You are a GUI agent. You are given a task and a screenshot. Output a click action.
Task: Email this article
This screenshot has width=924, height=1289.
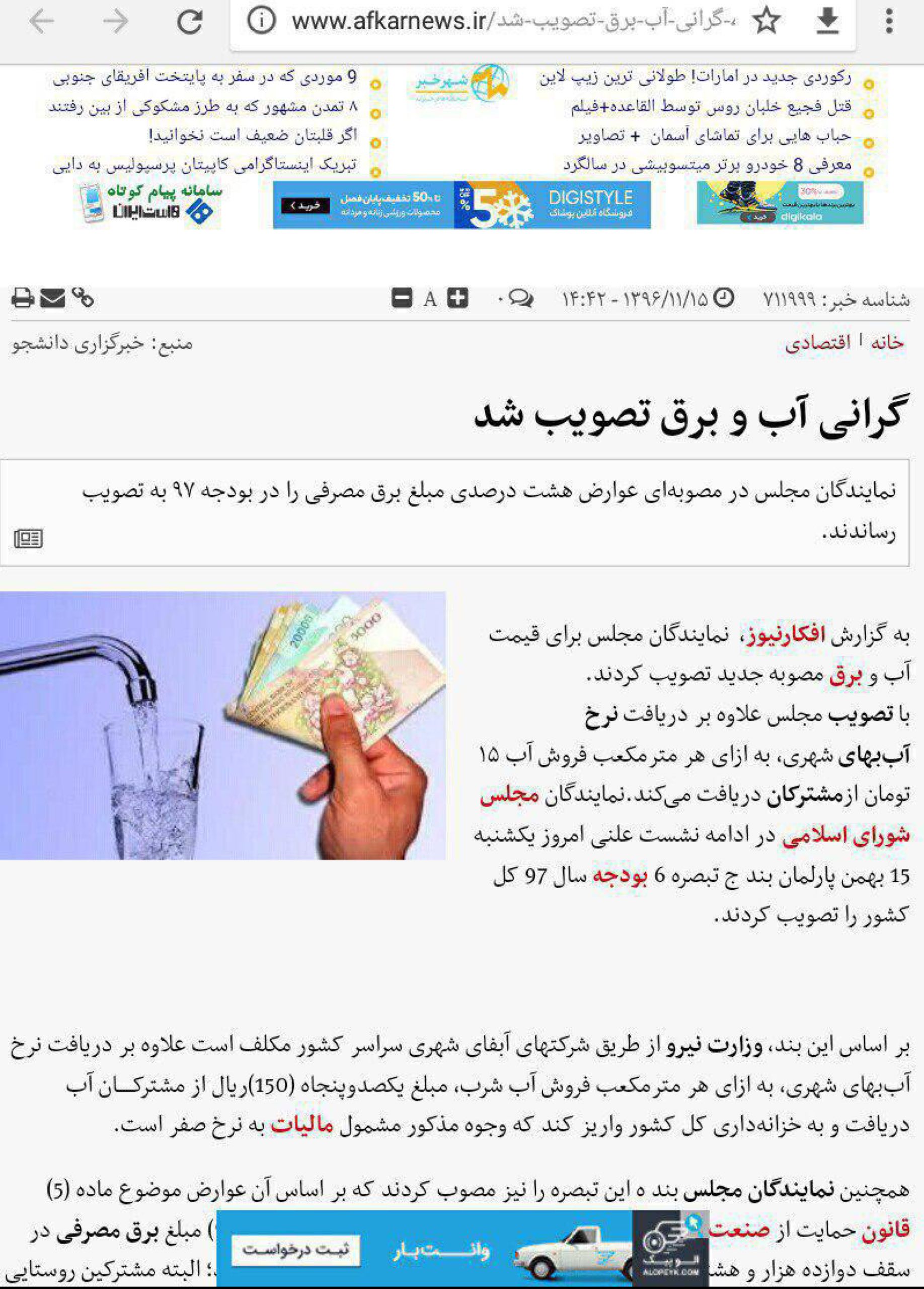(52, 298)
